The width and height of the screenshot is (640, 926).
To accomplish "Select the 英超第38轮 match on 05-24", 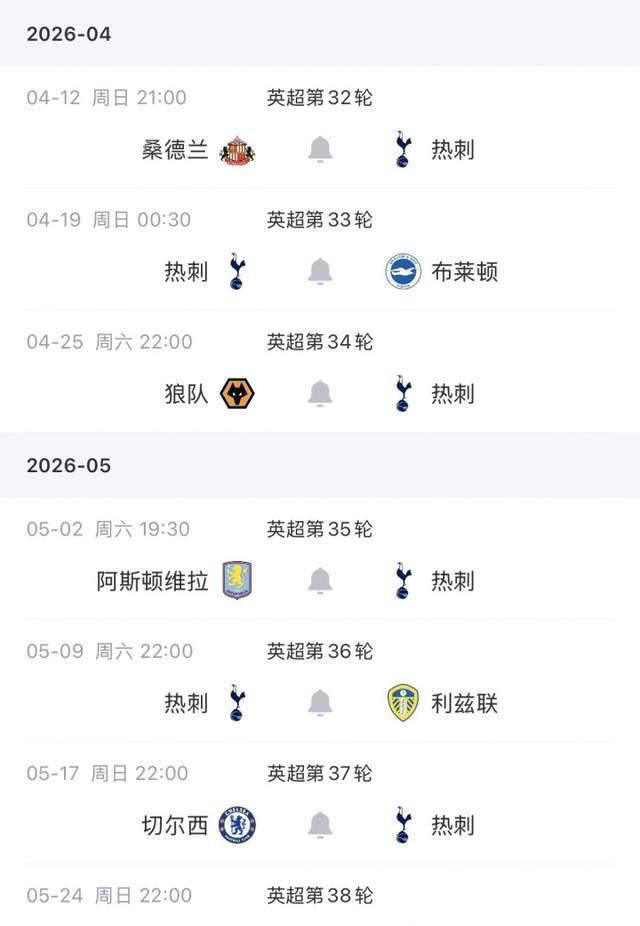I will point(320,896).
